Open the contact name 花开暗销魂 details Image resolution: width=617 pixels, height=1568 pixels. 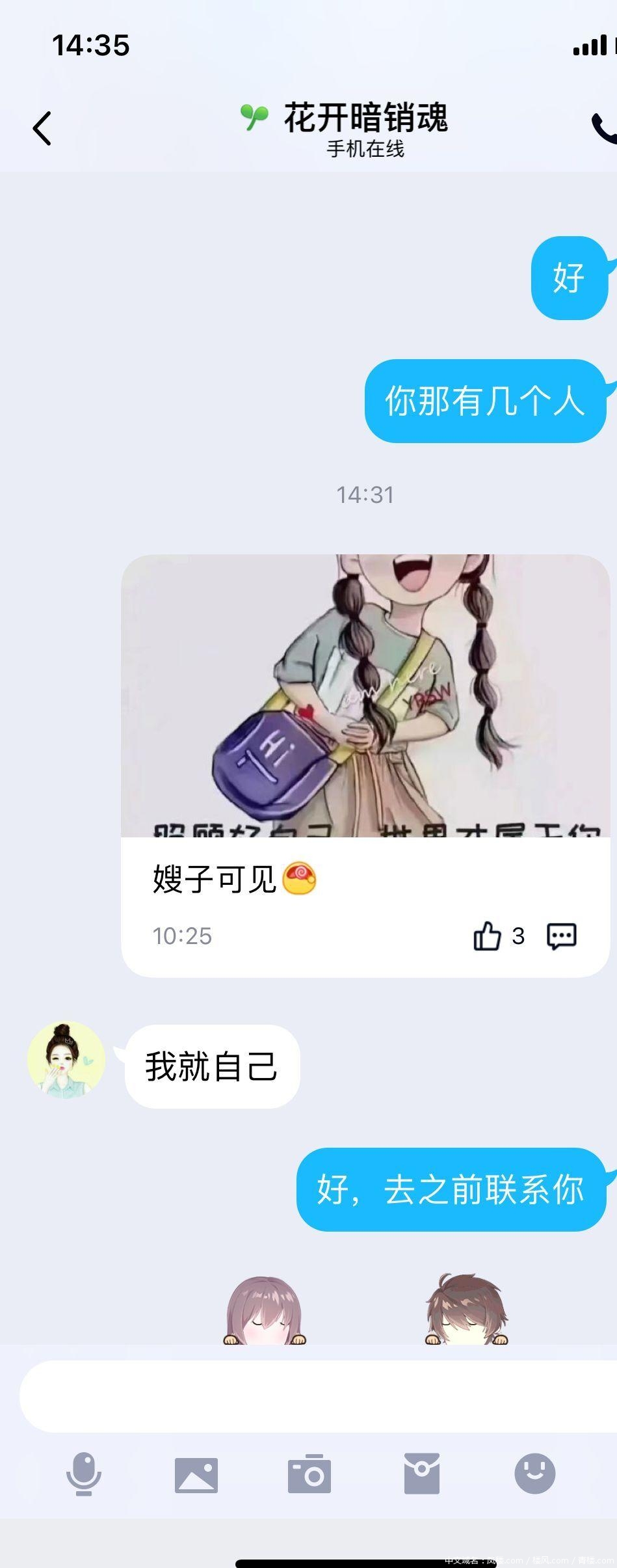point(365,118)
